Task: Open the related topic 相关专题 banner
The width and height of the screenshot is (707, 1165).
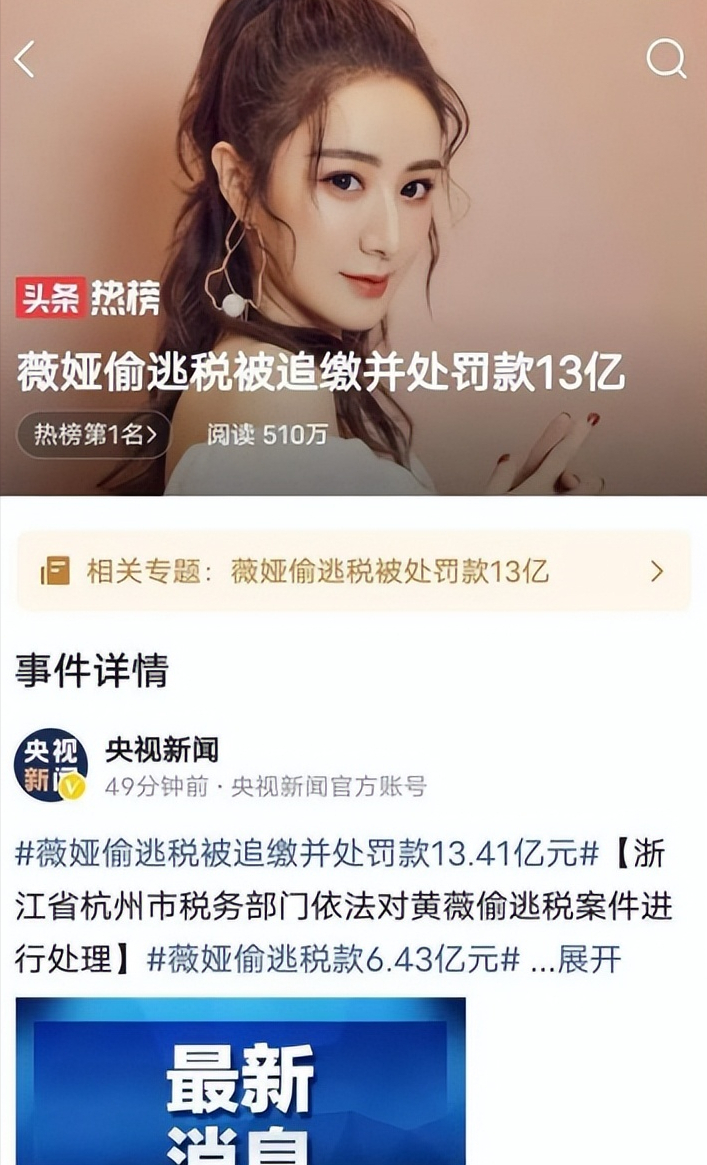Action: pos(353,571)
